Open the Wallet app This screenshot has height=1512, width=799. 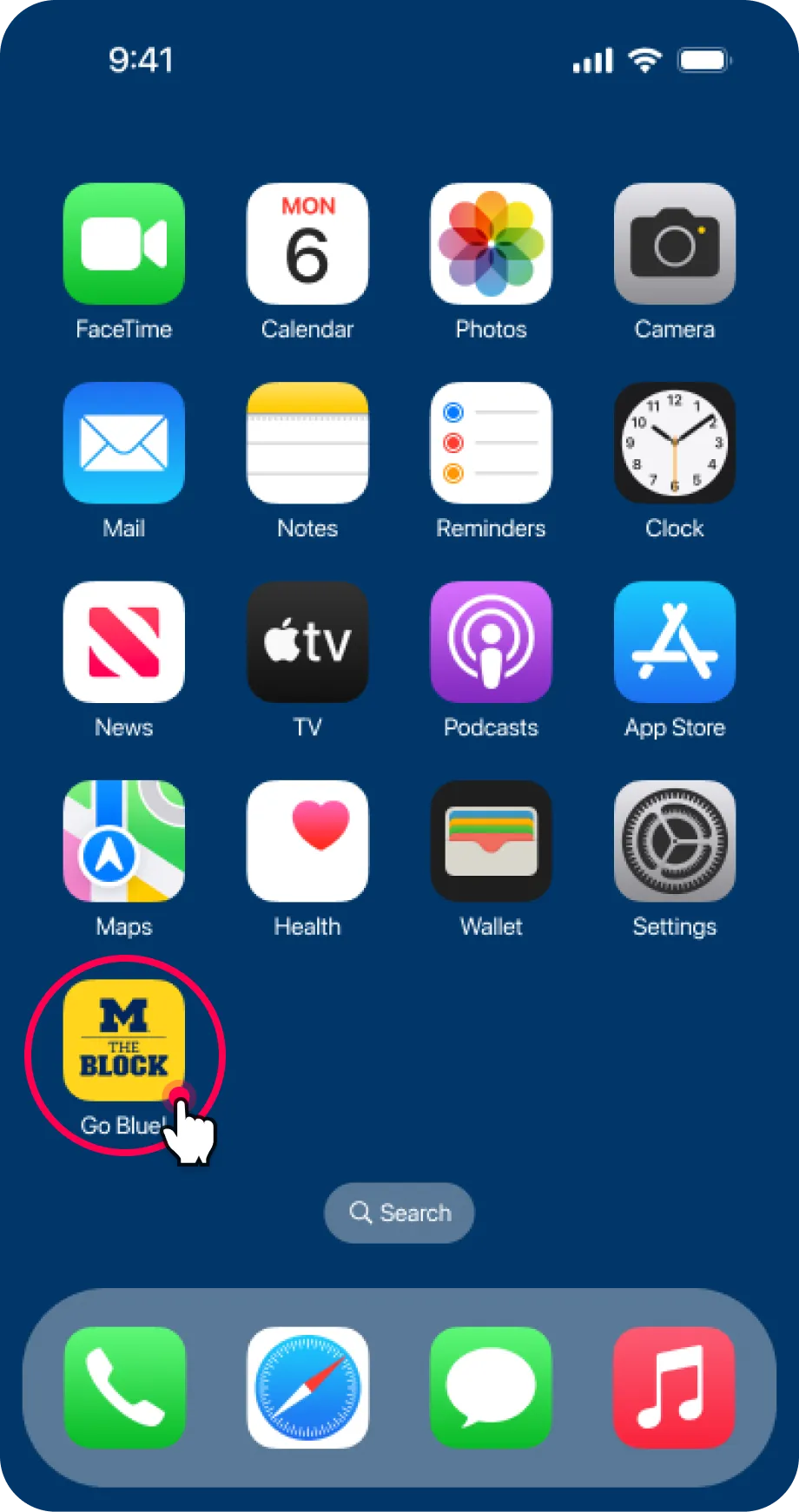point(491,840)
